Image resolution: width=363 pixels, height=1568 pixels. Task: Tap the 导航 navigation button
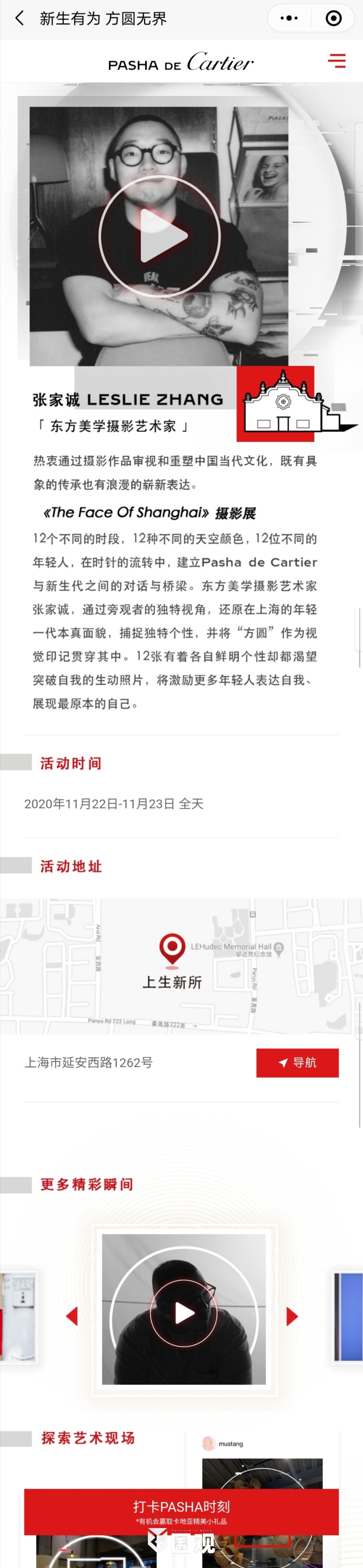point(297,1062)
